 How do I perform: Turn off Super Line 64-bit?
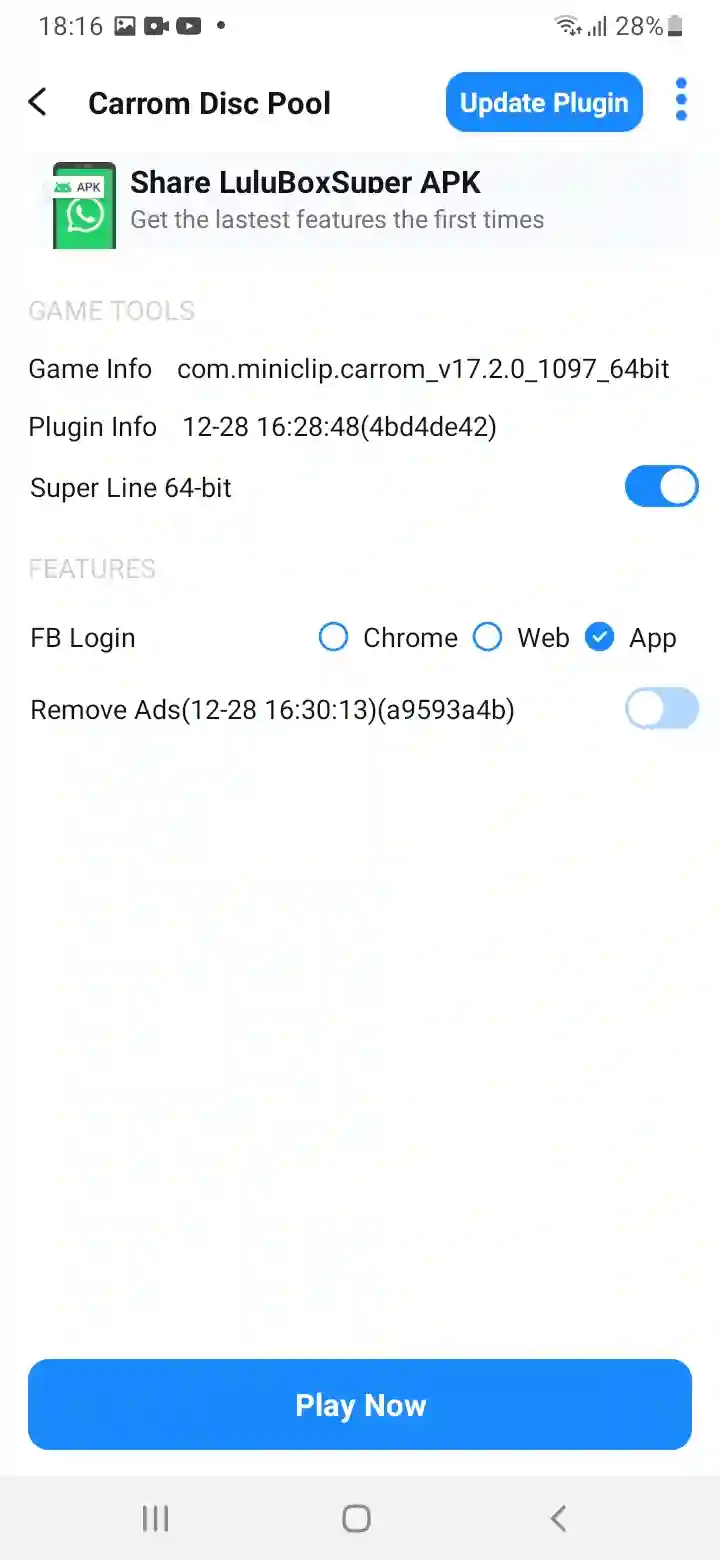[661, 487]
